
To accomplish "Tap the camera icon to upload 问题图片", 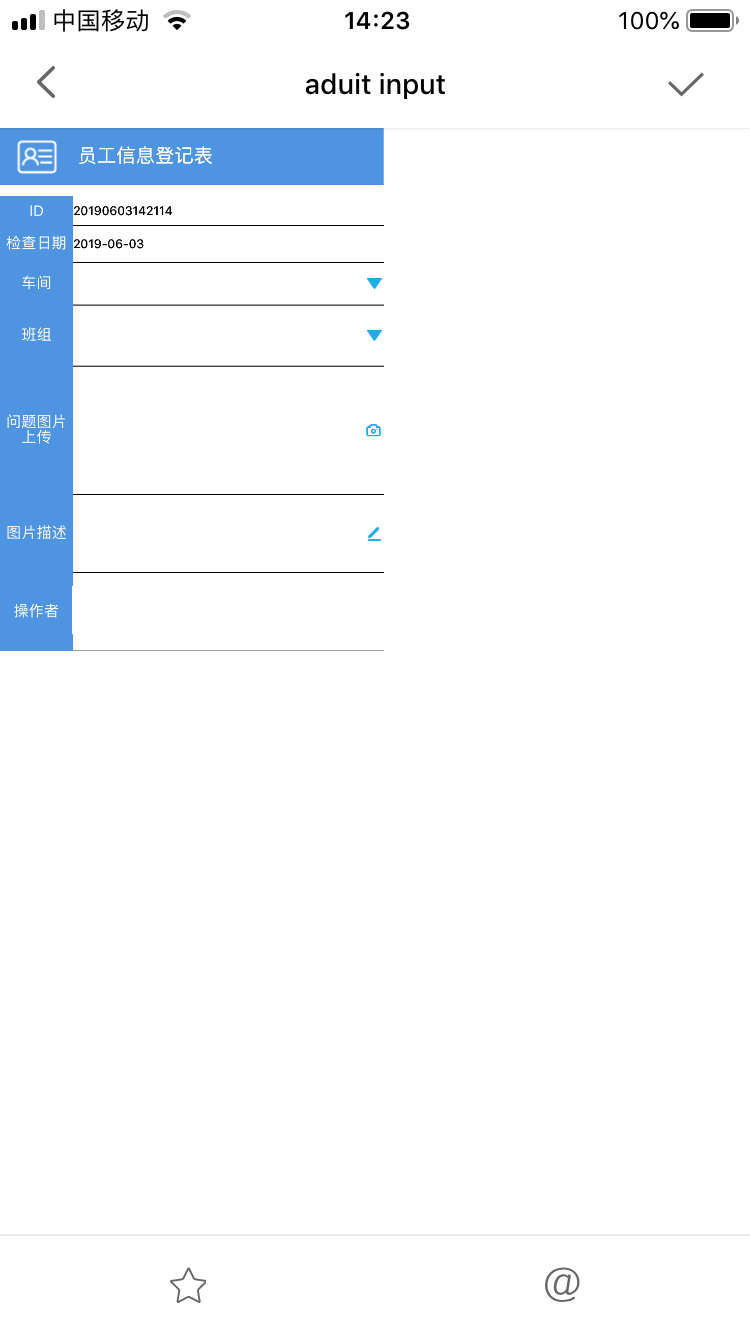I will tap(373, 431).
